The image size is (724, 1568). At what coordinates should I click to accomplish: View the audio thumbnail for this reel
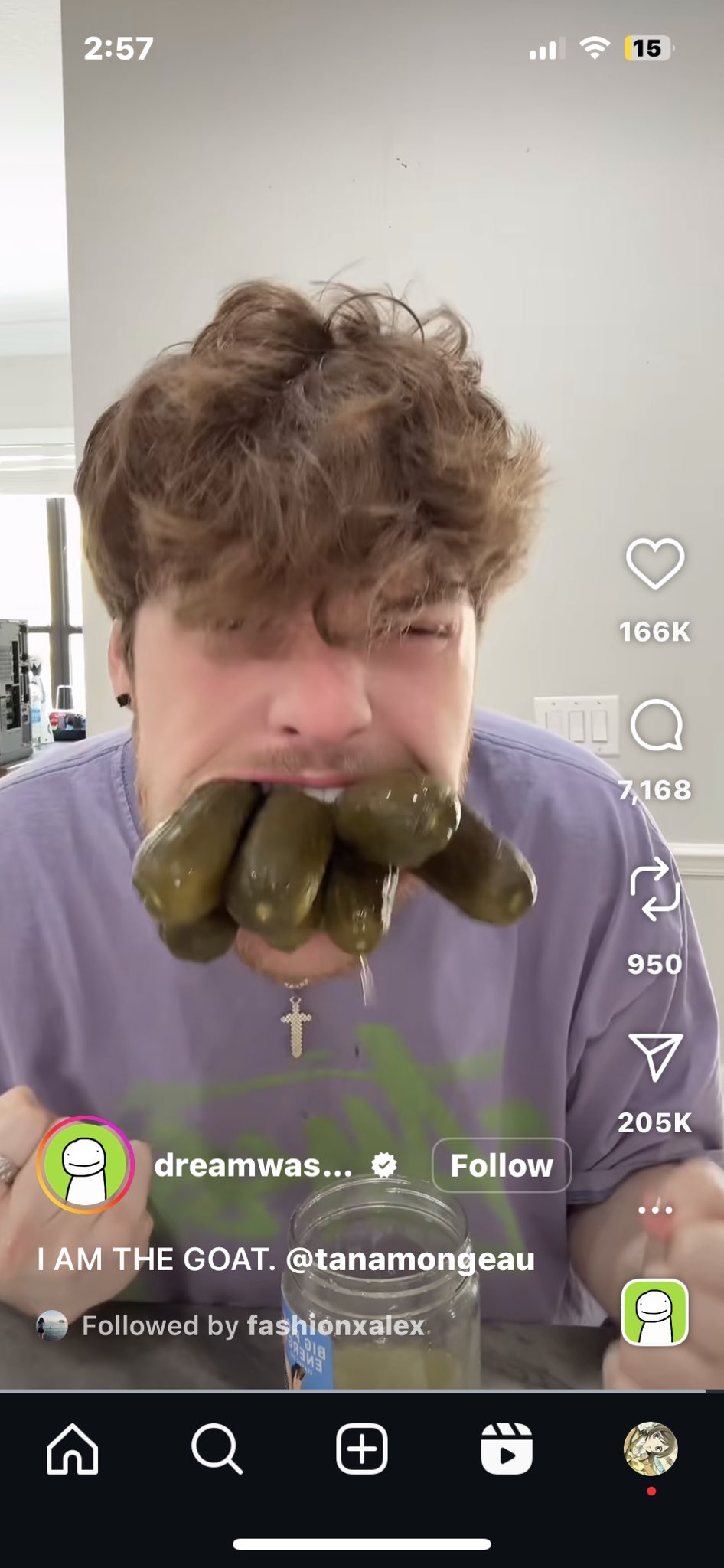click(x=654, y=1312)
